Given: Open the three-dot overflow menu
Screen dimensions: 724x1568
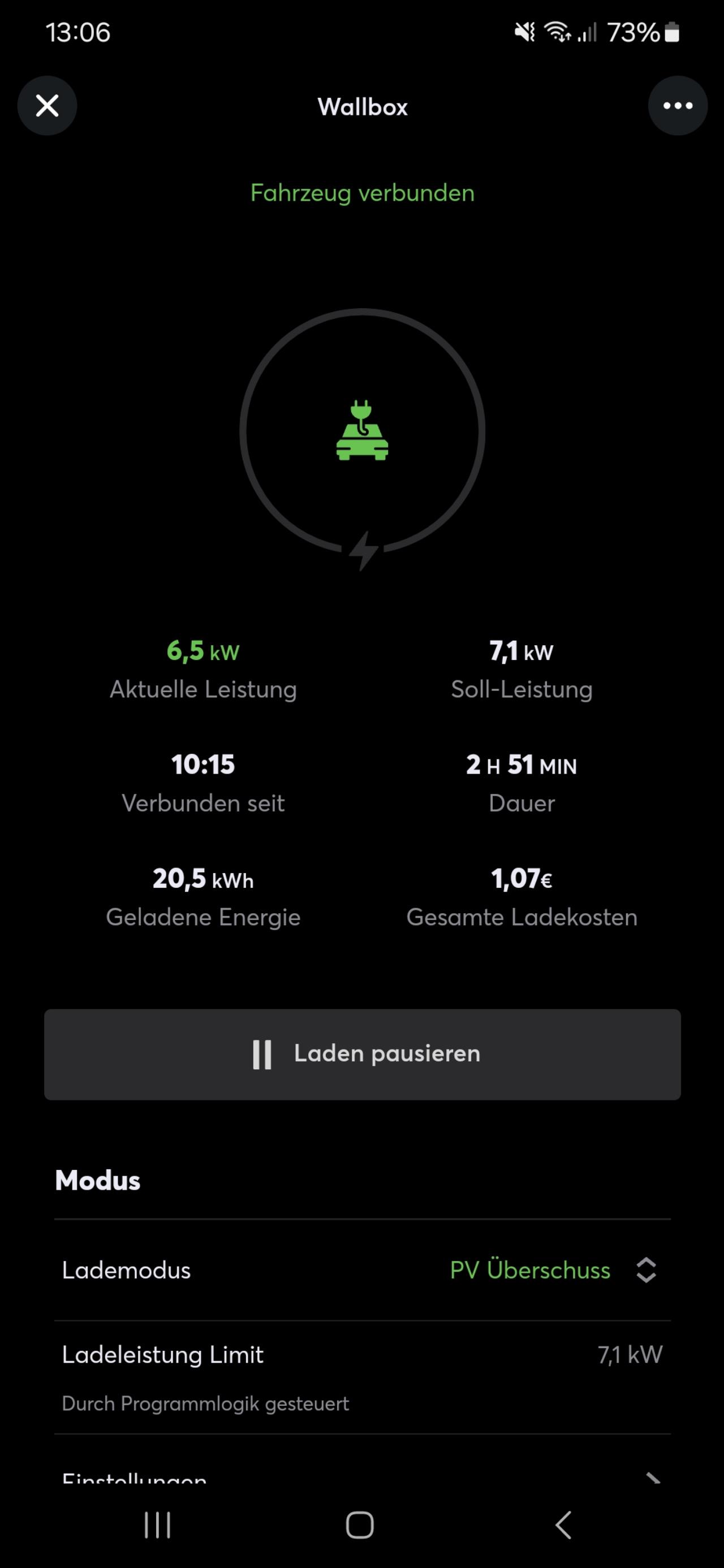Looking at the screenshot, I should (678, 105).
